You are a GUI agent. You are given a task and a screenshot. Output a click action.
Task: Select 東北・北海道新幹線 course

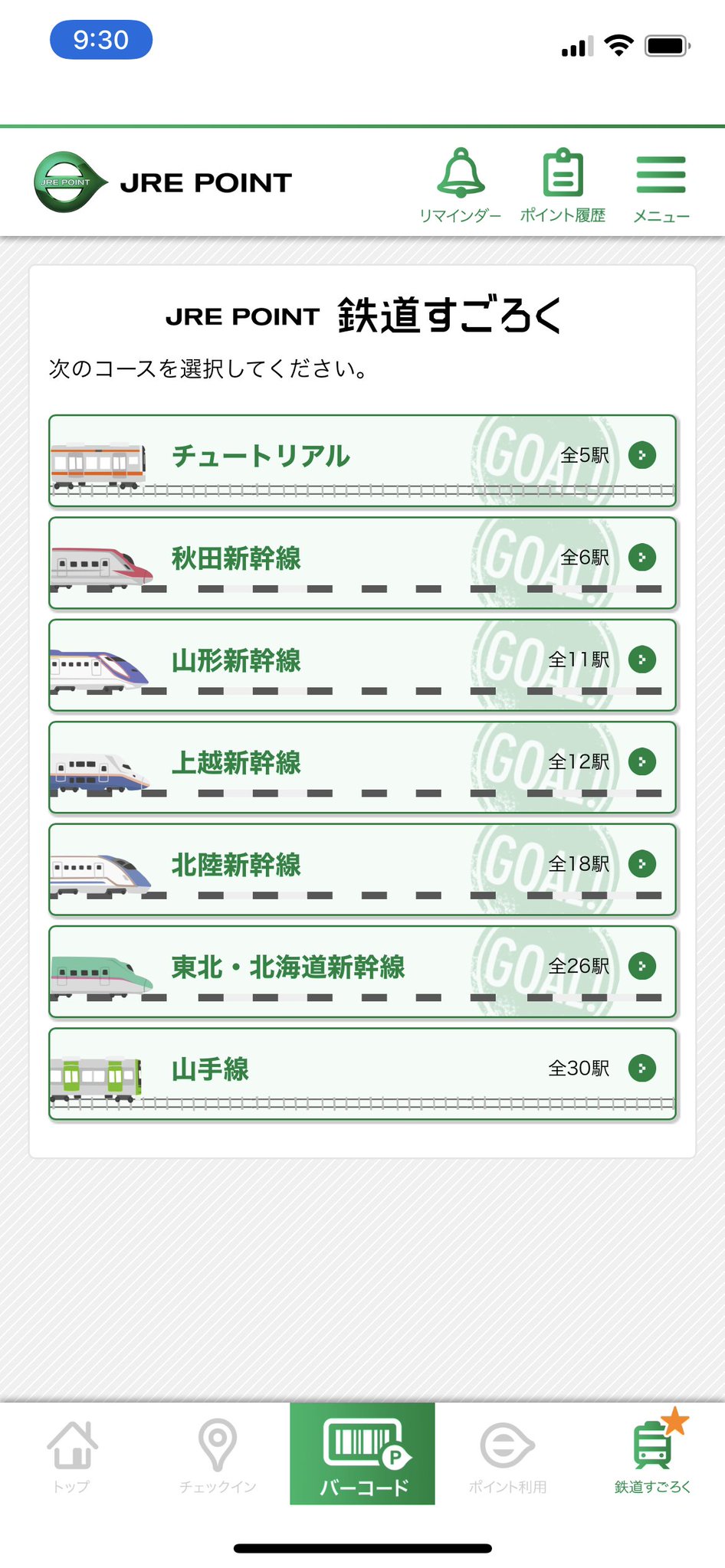click(x=362, y=971)
